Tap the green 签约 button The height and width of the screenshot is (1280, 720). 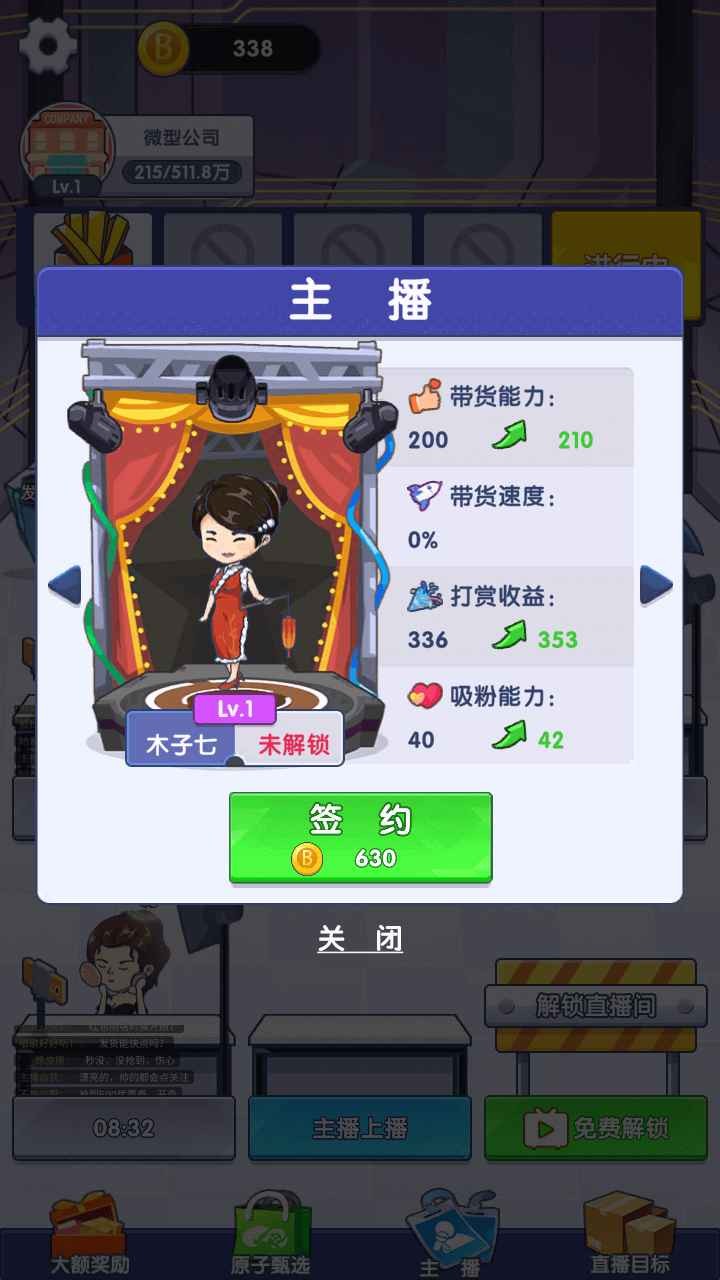(360, 838)
